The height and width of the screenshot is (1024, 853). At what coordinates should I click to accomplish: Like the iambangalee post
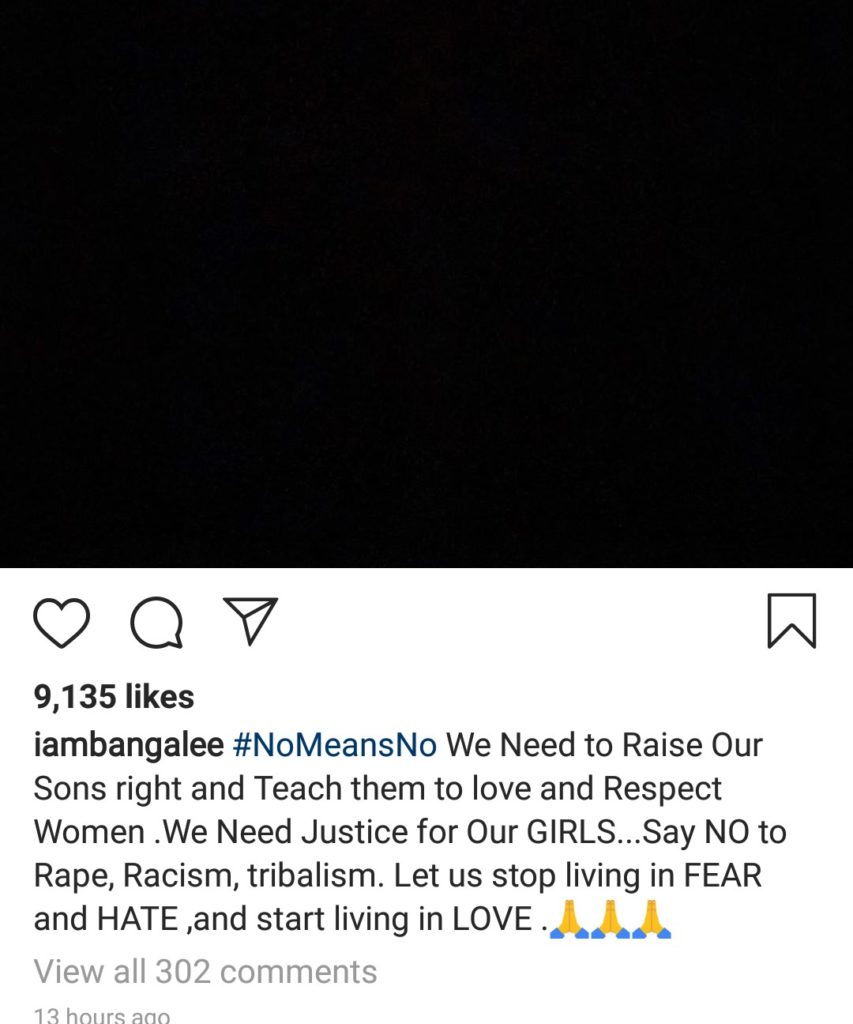click(x=62, y=622)
